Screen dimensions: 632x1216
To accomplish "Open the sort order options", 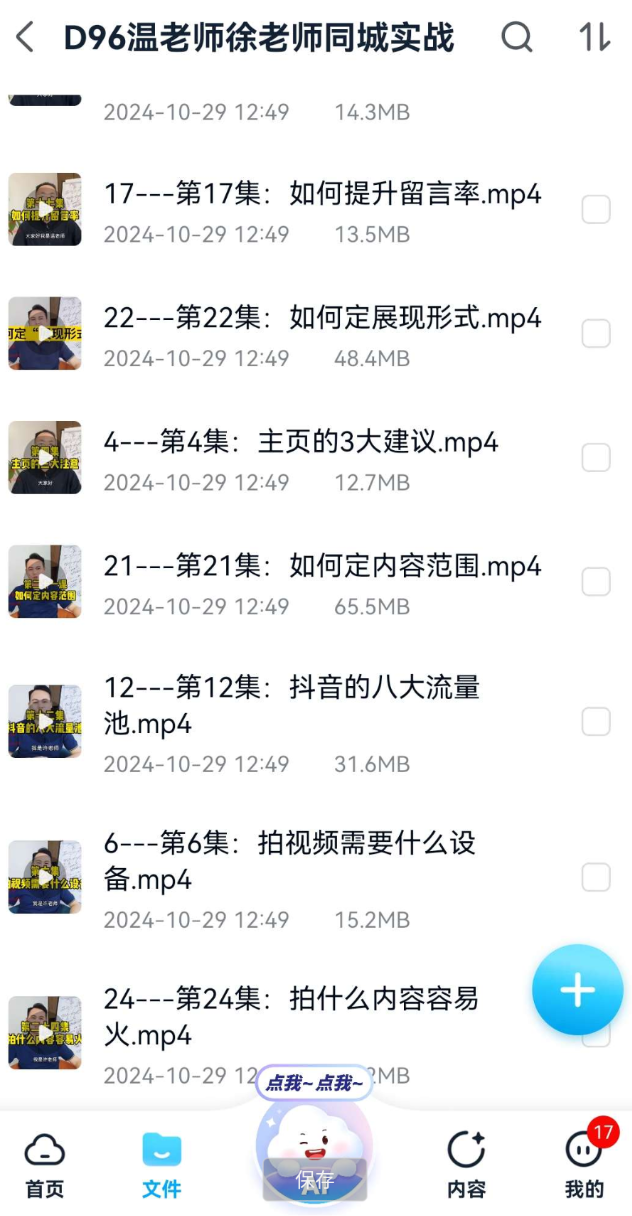I will click(x=594, y=38).
